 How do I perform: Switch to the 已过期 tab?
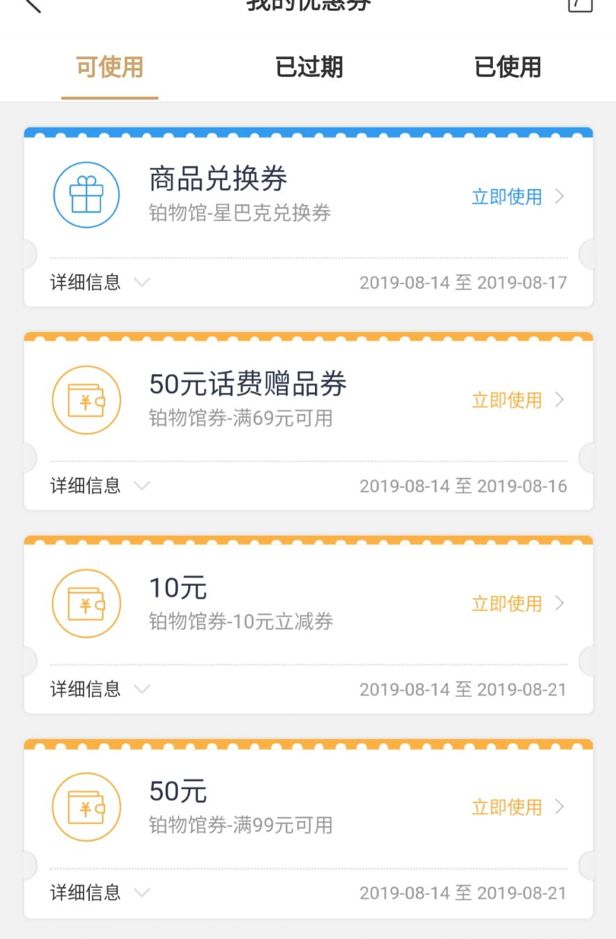(x=309, y=67)
